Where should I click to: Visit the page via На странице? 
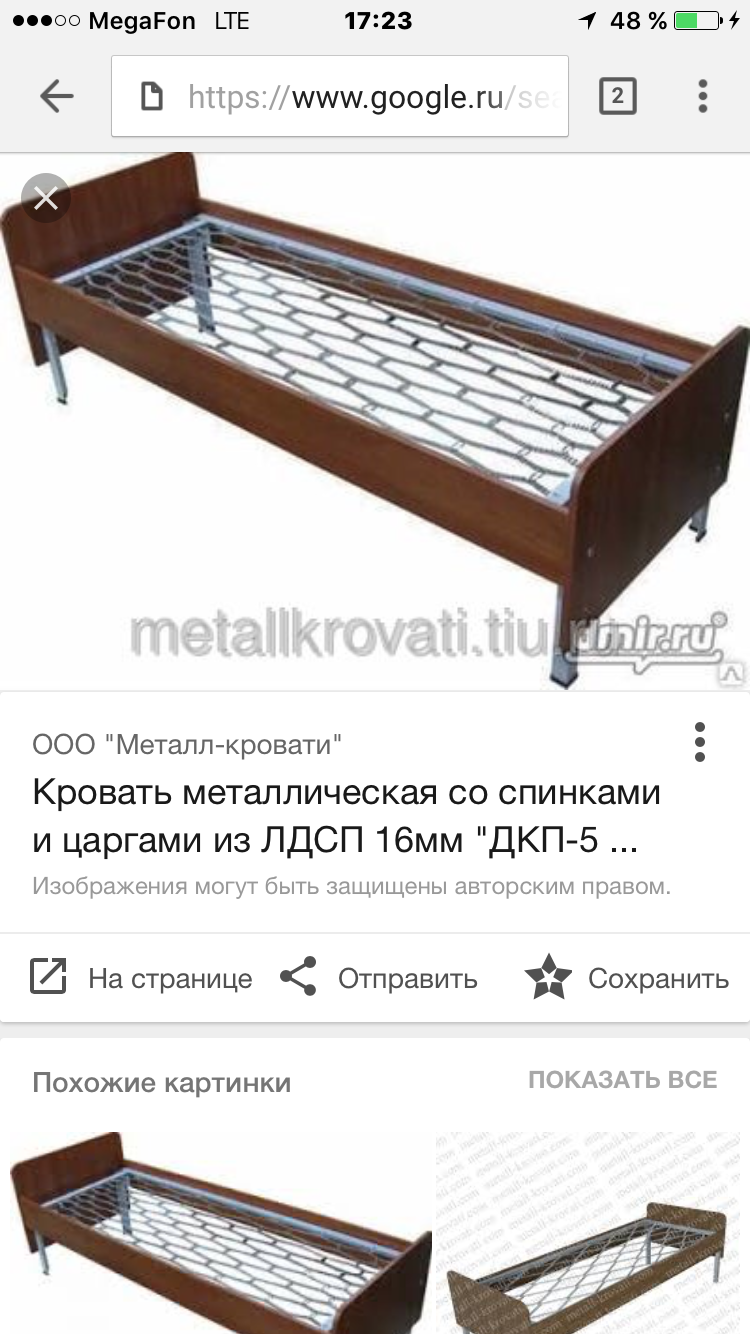point(140,977)
